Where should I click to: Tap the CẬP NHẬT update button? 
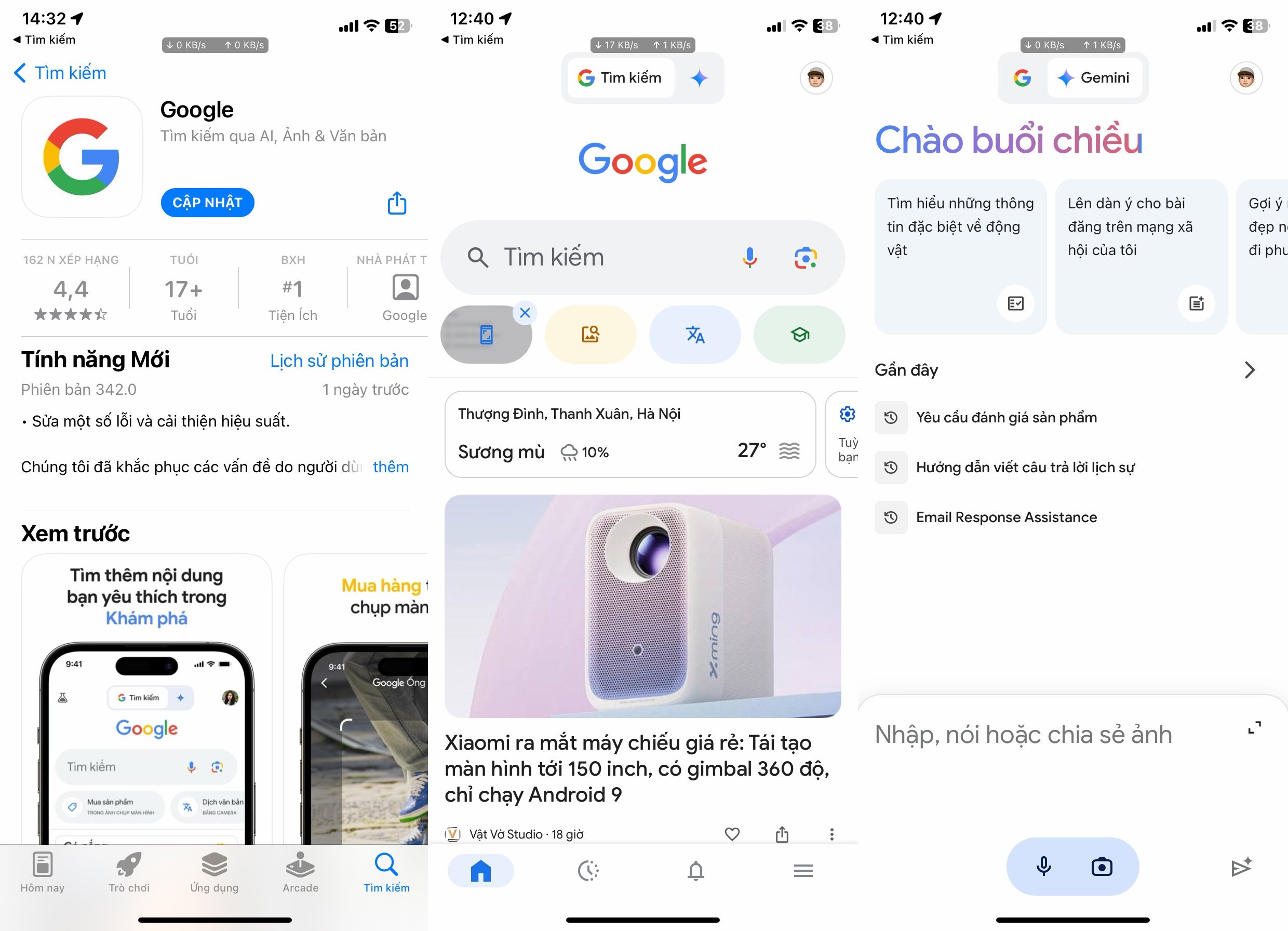pyautogui.click(x=207, y=203)
